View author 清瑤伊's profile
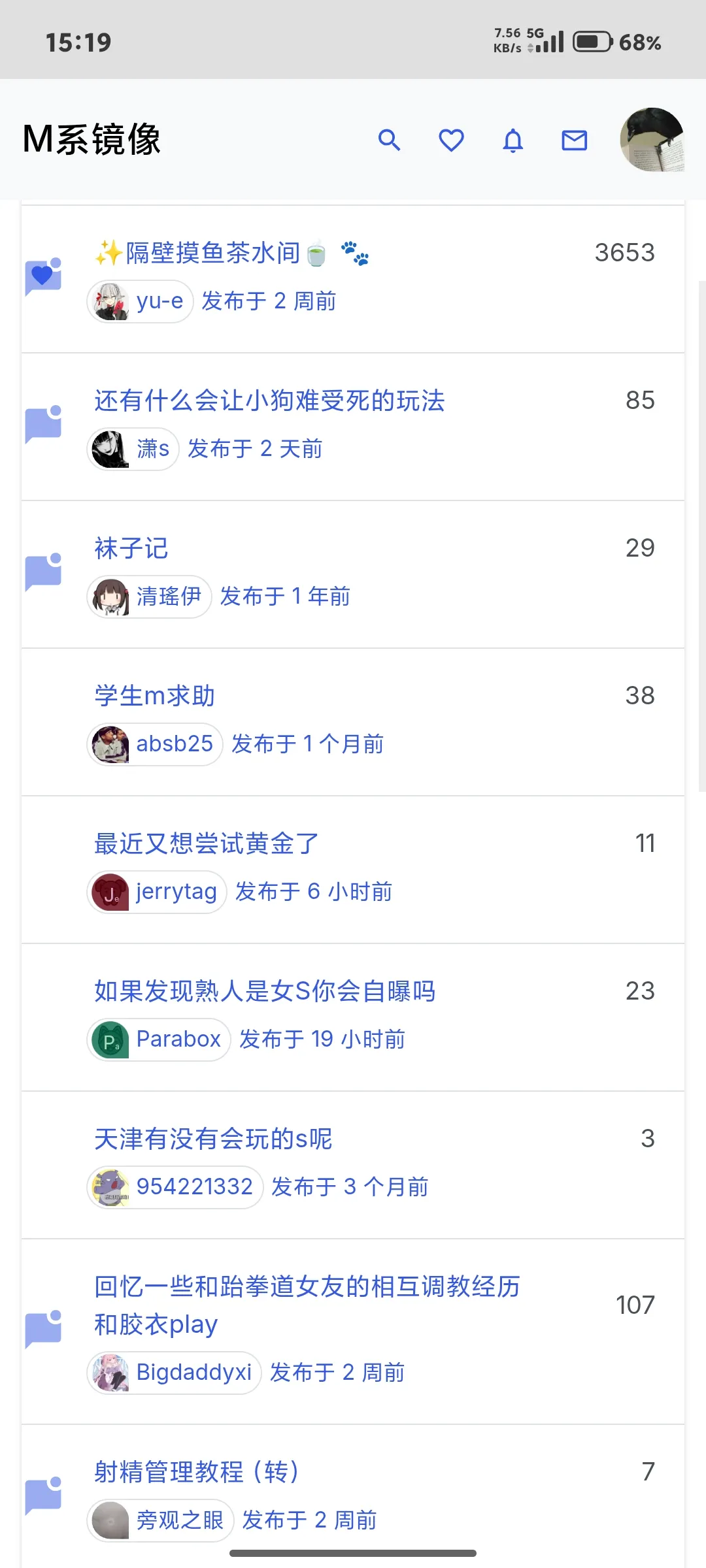The height and width of the screenshot is (1568, 706). pos(150,596)
